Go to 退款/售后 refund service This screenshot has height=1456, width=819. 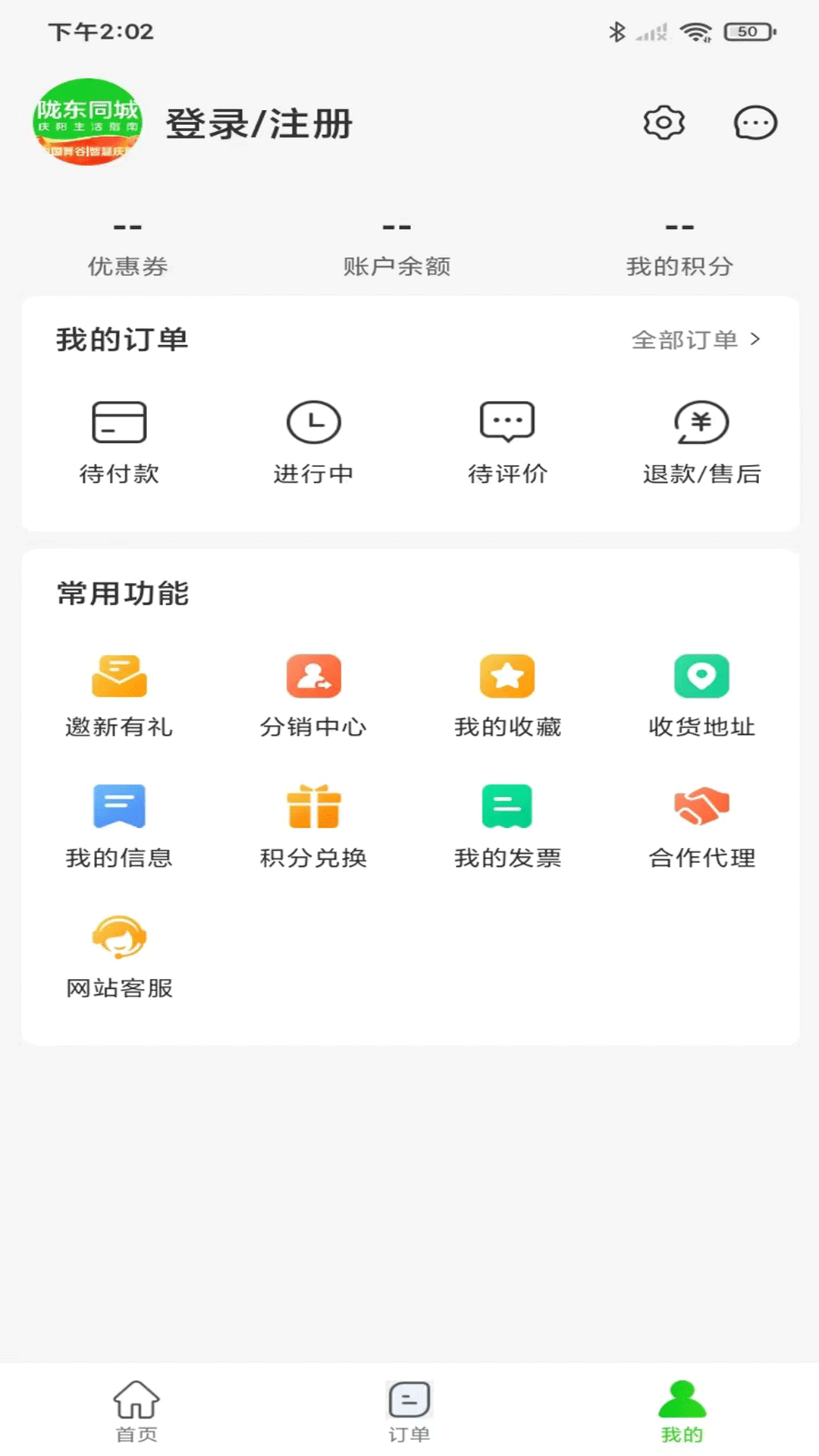click(x=701, y=441)
